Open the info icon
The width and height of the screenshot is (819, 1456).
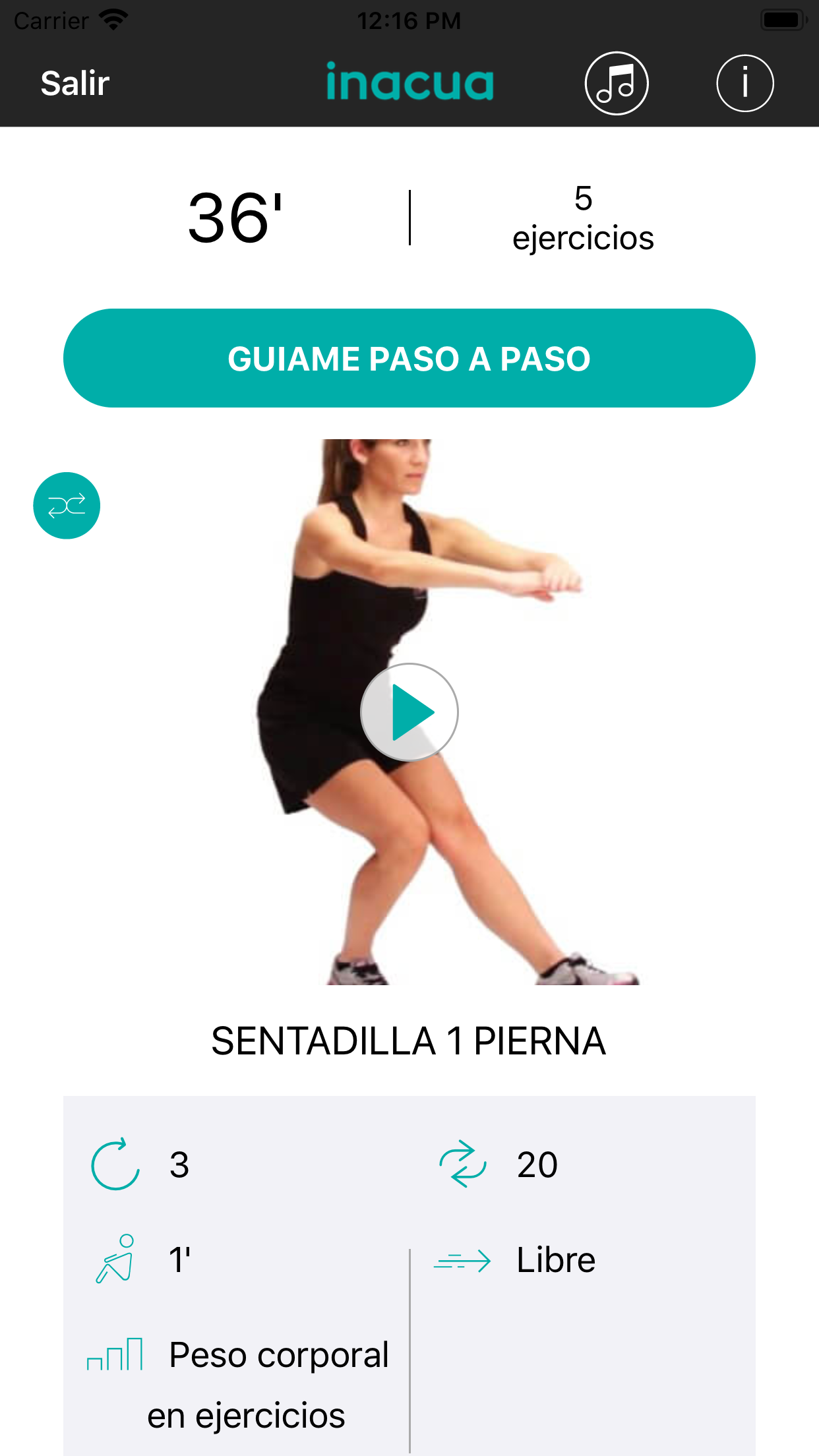(744, 84)
